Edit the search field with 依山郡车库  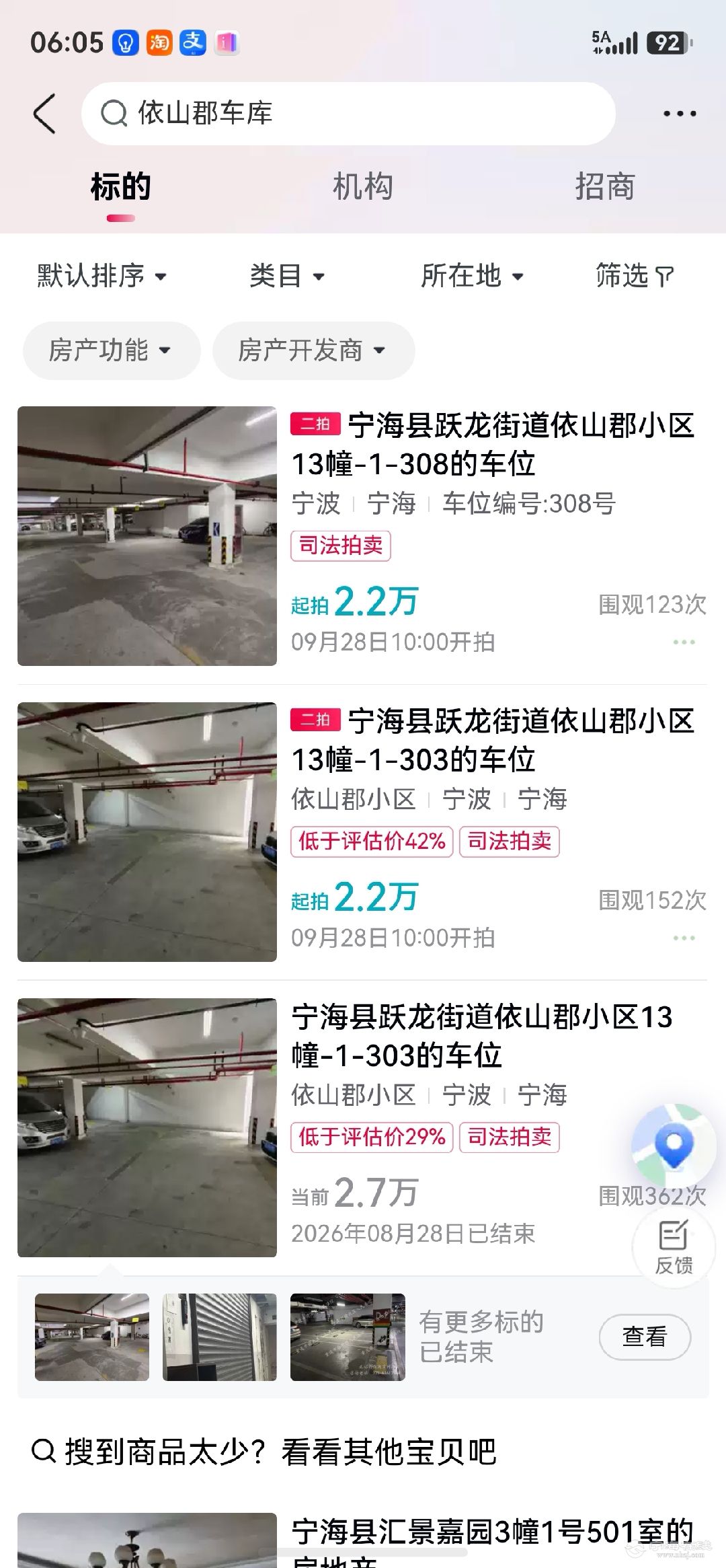(x=348, y=113)
